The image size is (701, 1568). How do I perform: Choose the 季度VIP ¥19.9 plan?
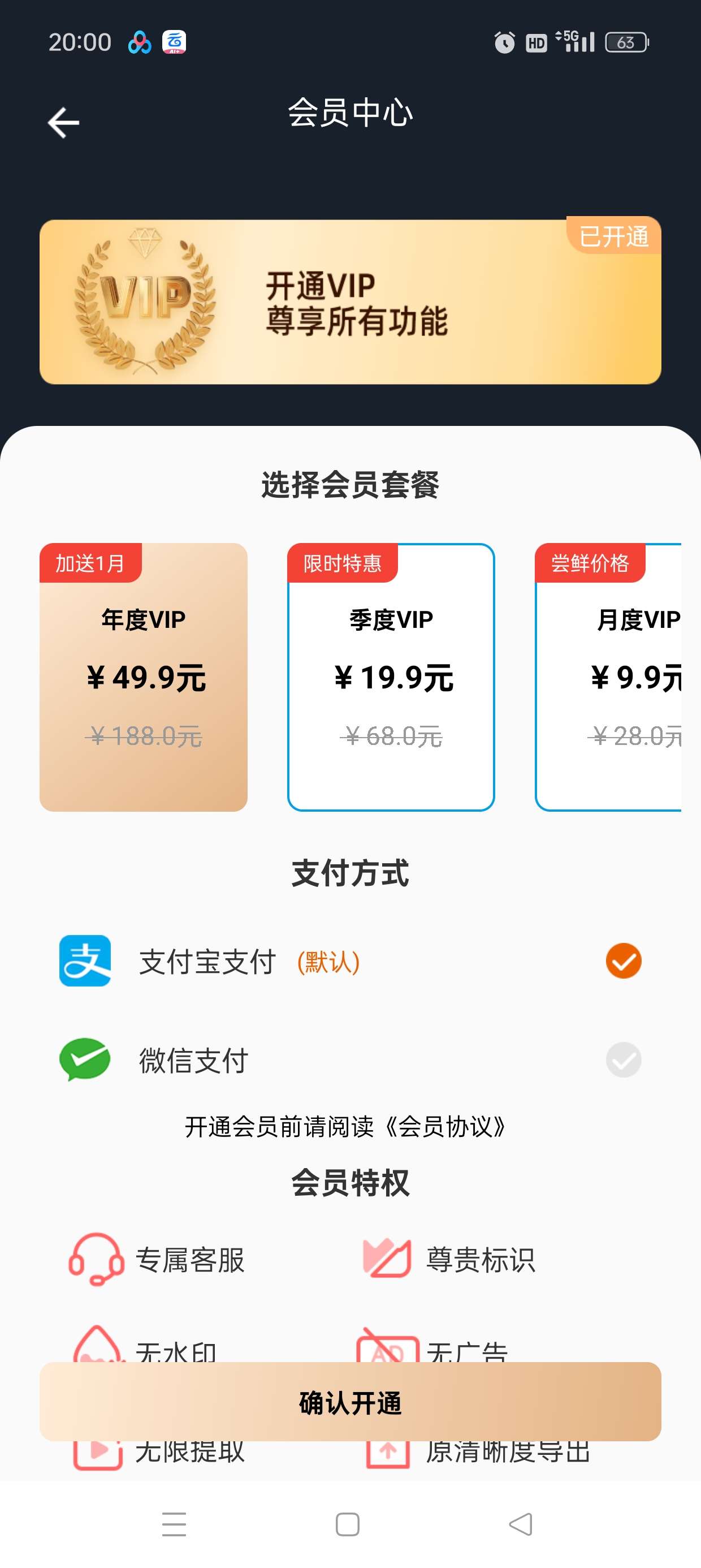coord(391,677)
